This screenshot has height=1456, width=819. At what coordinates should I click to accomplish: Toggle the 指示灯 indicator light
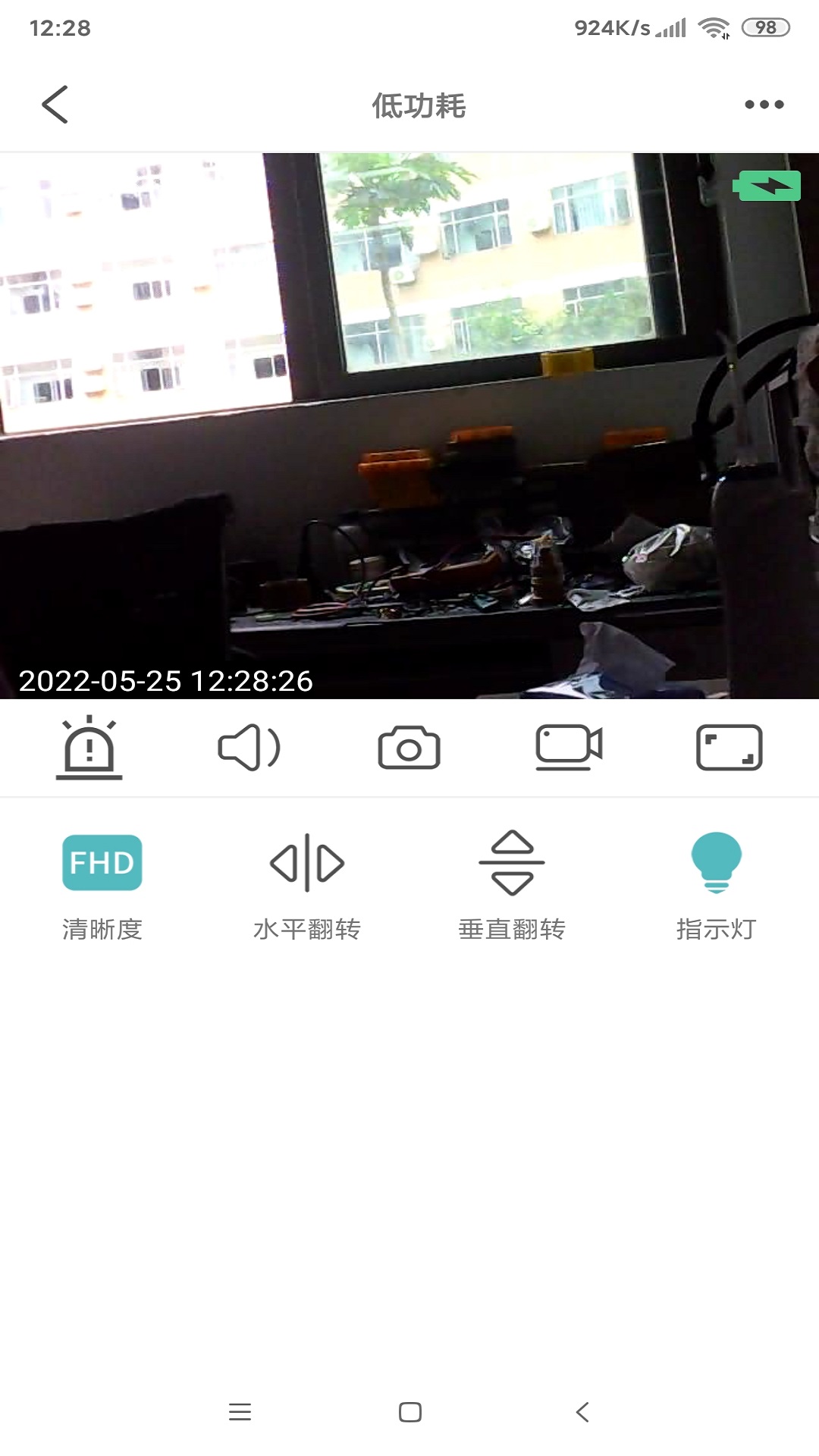click(716, 883)
